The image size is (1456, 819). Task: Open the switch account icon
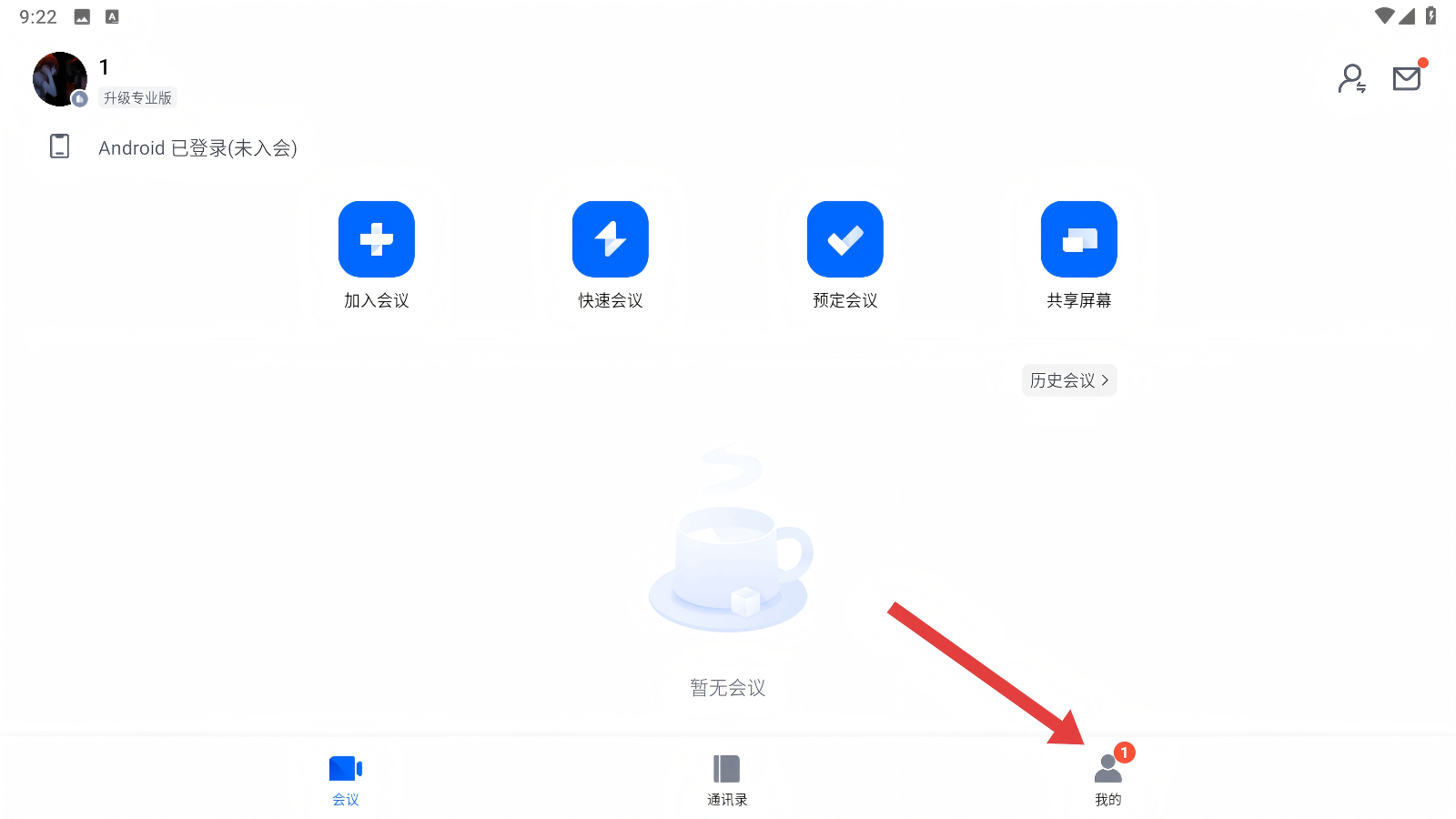[x=1351, y=79]
